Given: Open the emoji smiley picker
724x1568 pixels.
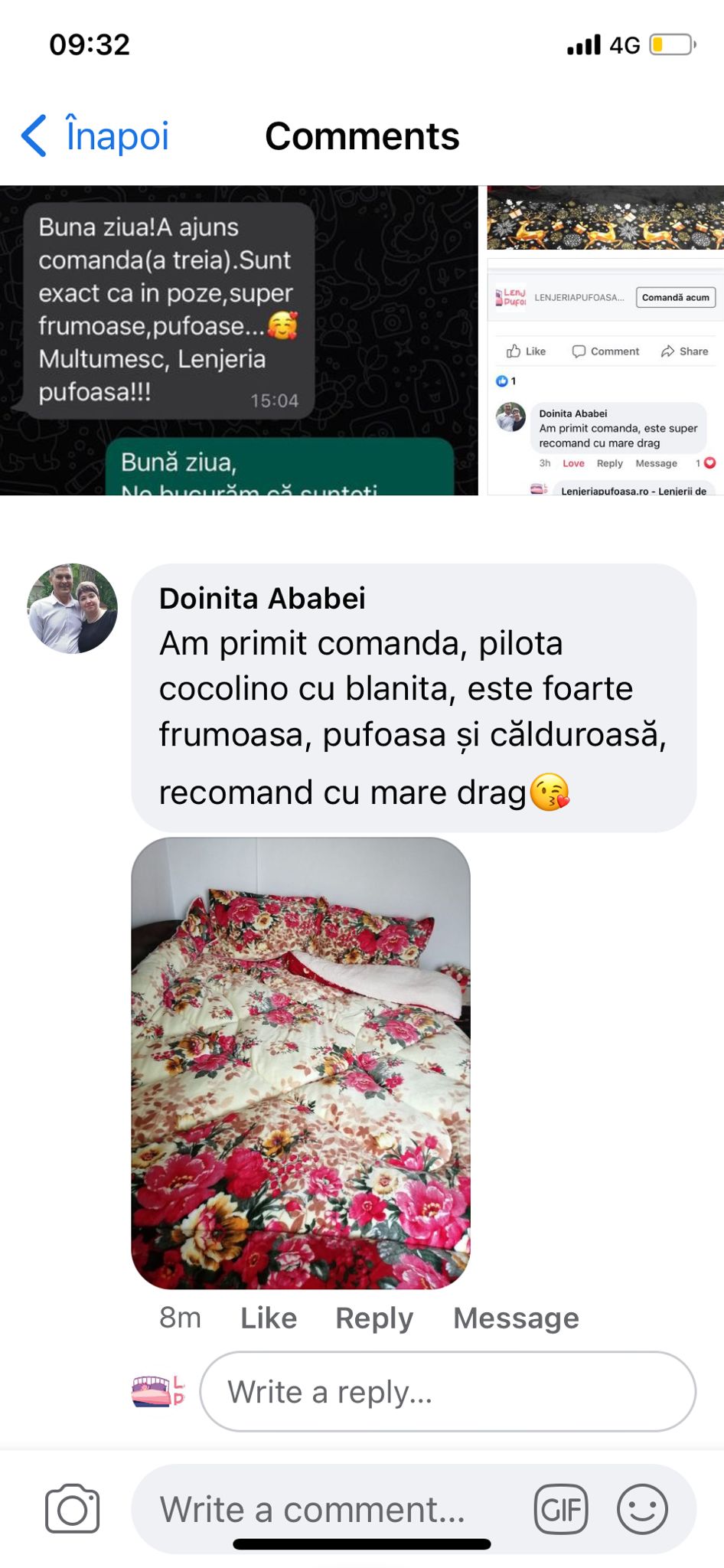Looking at the screenshot, I should 642,1510.
